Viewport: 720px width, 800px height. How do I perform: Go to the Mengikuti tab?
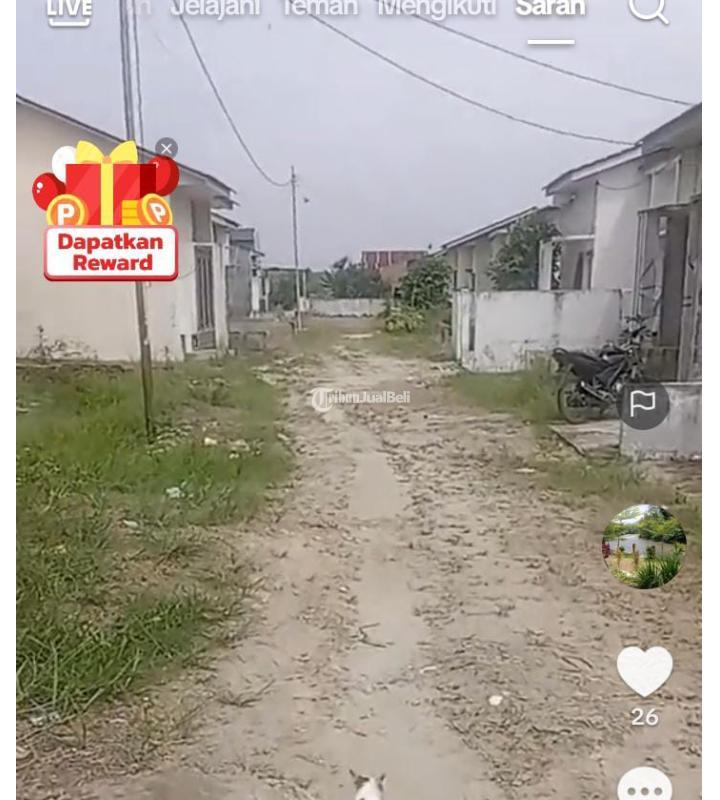coord(436,9)
